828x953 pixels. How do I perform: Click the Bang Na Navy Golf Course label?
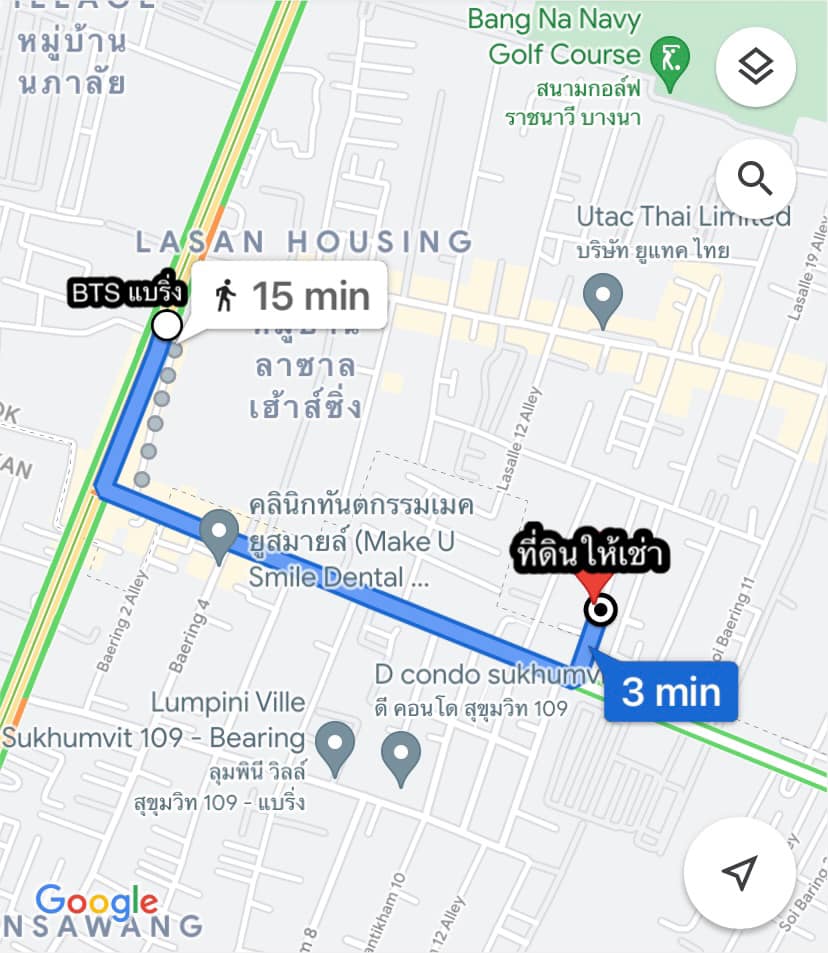tap(554, 37)
